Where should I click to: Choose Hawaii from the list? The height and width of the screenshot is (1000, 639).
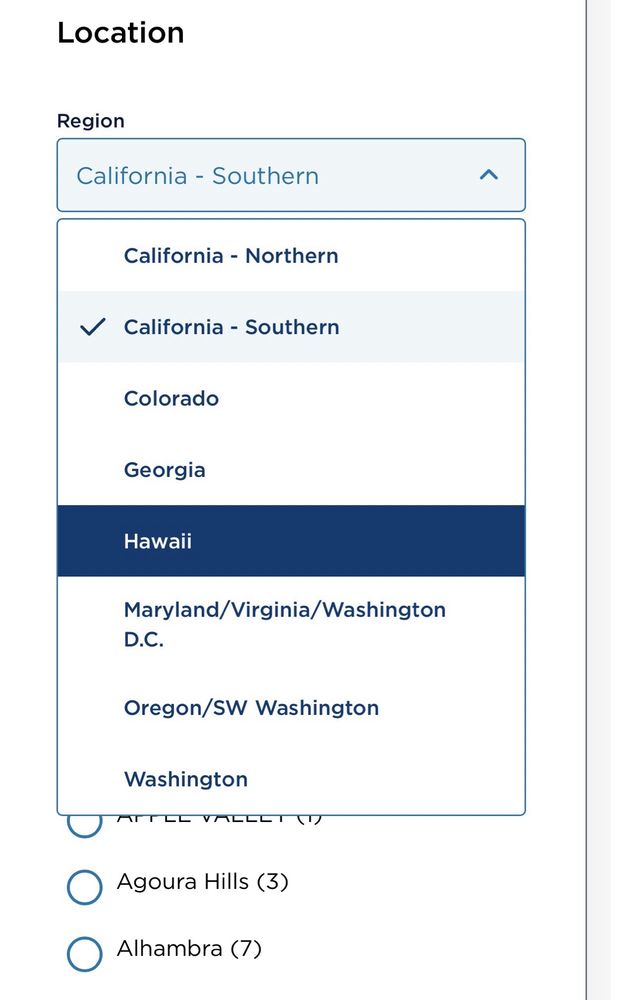(158, 541)
